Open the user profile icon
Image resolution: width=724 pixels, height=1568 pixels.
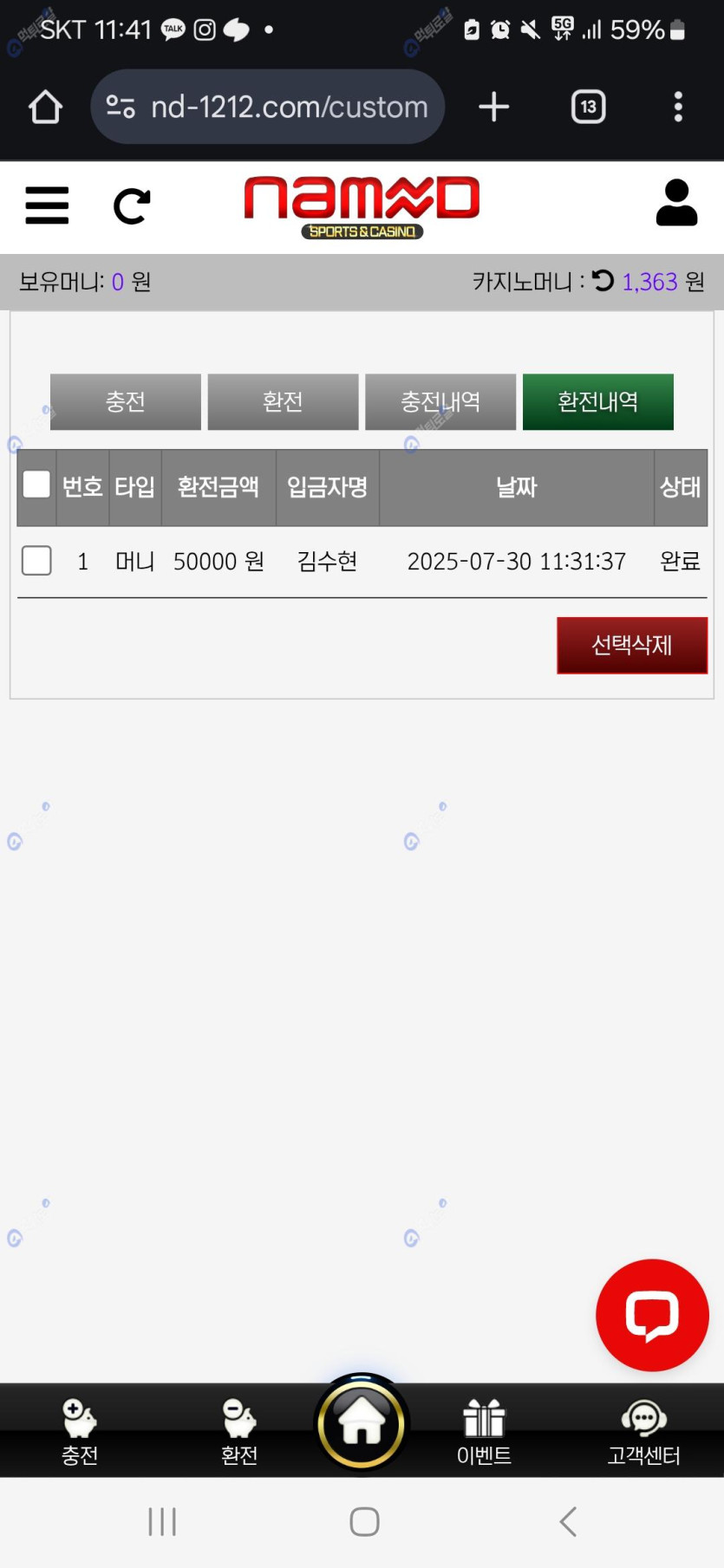pos(676,204)
